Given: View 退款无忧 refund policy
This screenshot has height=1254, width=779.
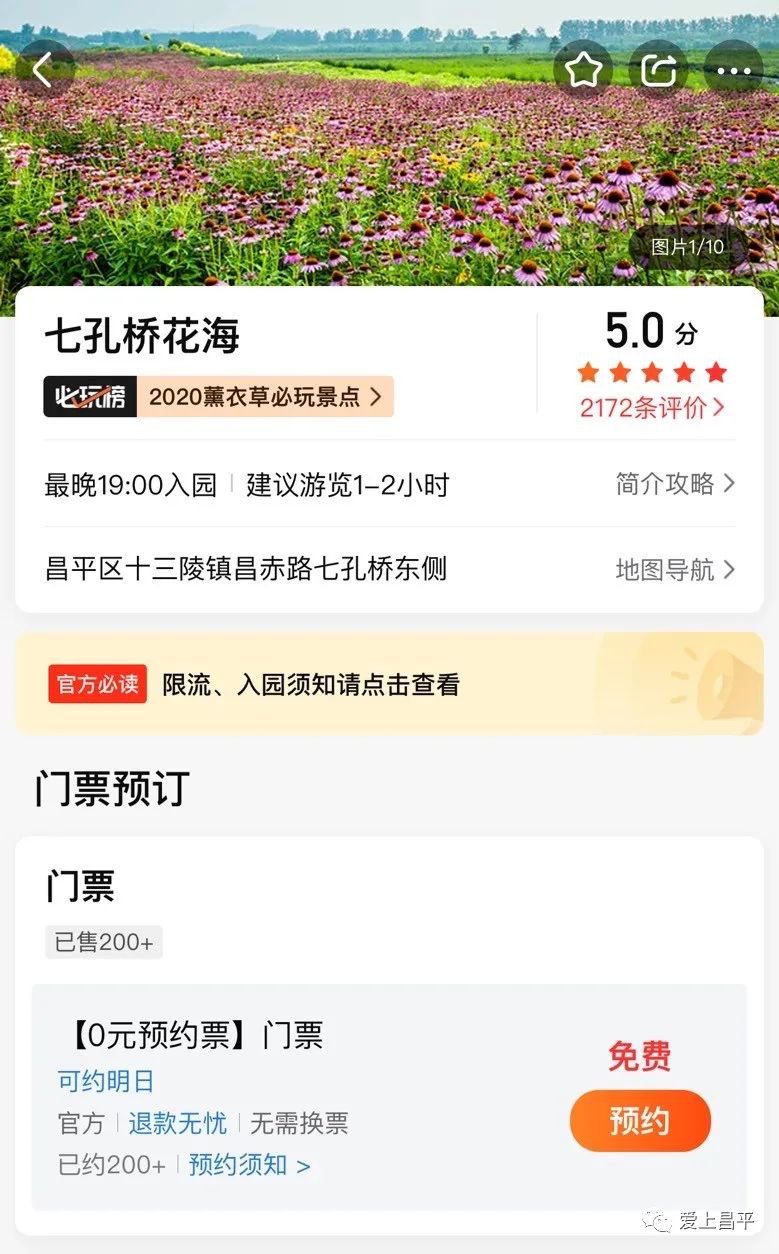Looking at the screenshot, I should 177,1123.
